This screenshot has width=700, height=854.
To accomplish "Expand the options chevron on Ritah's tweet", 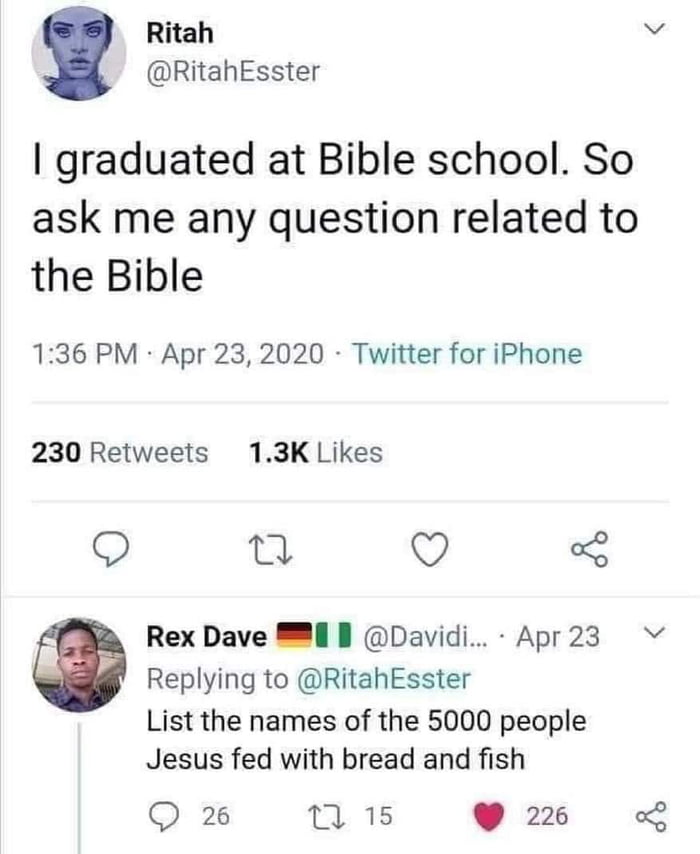I will pyautogui.click(x=652, y=32).
